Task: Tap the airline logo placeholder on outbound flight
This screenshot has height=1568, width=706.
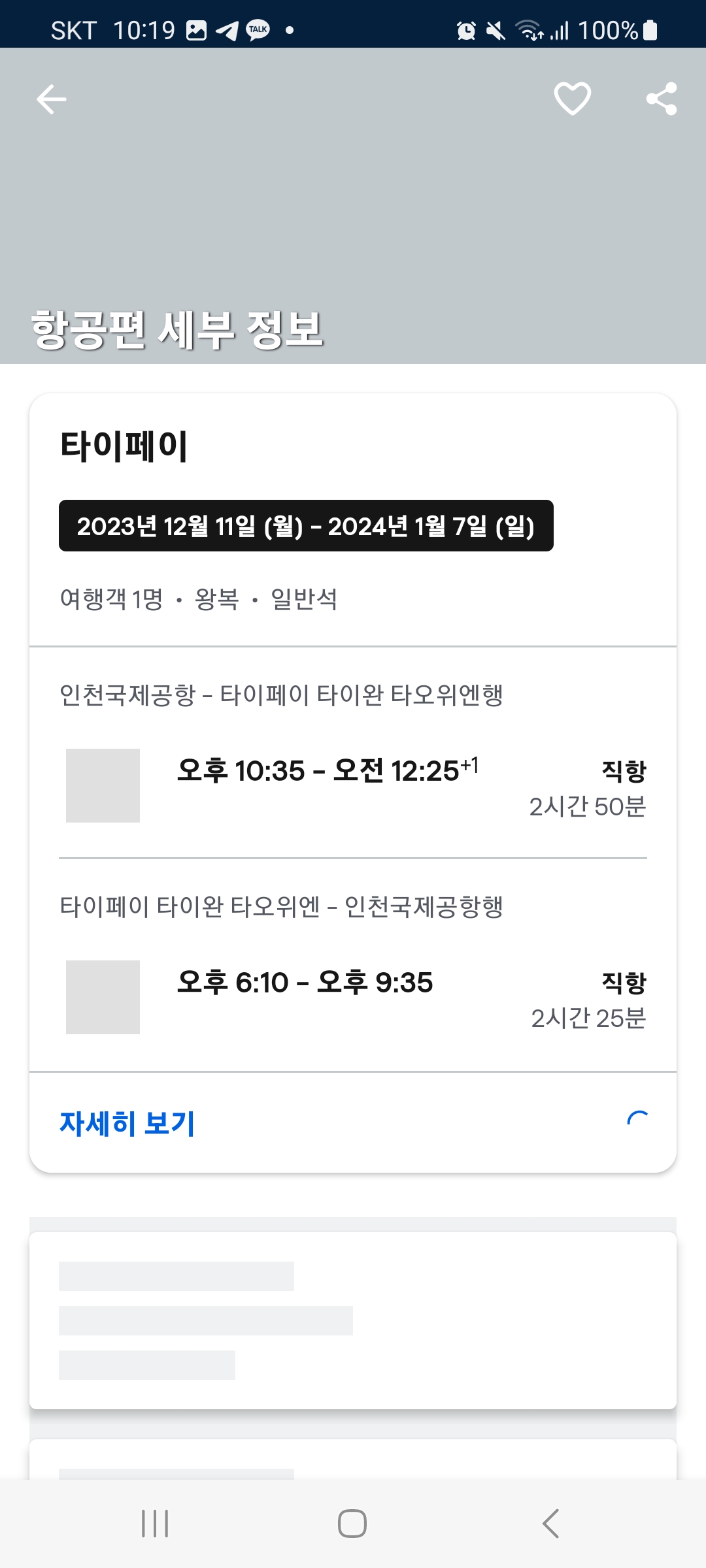Action: coord(105,784)
